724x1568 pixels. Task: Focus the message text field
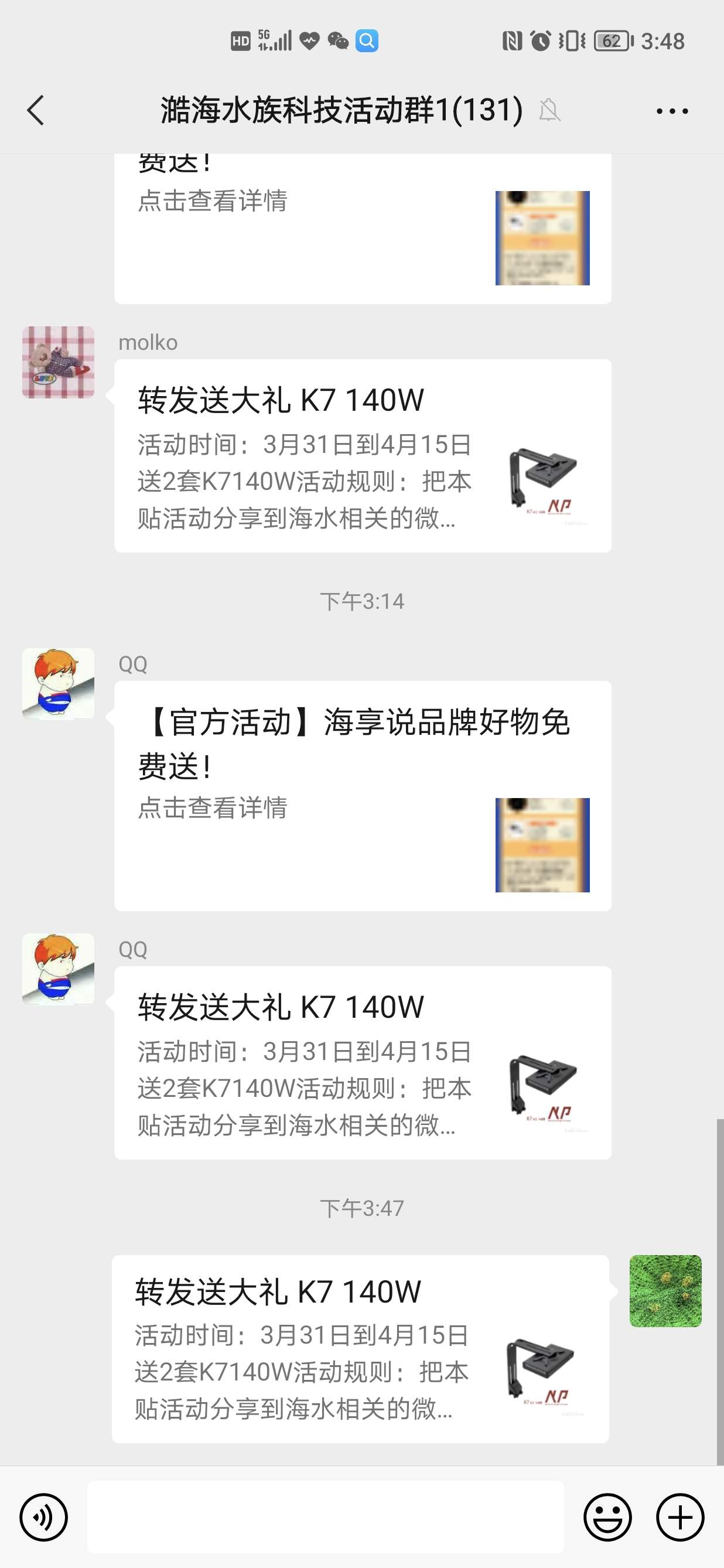click(x=325, y=1516)
